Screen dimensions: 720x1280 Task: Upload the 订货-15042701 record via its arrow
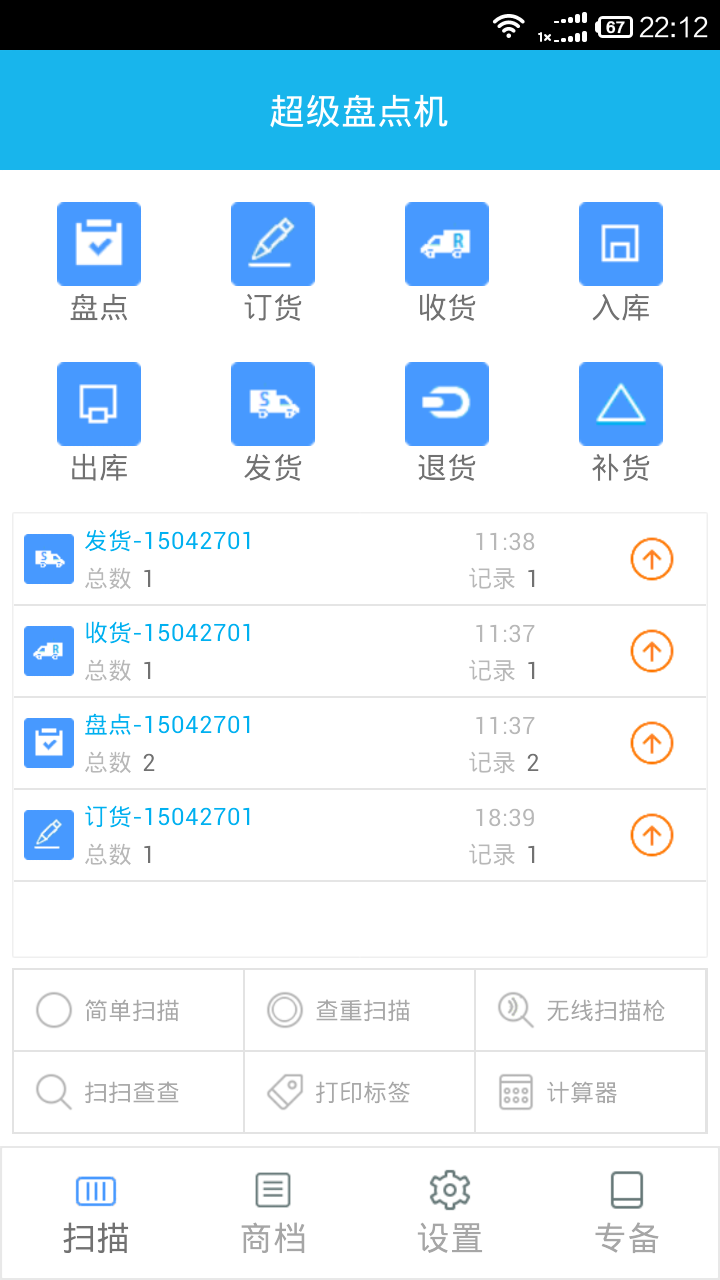coord(652,836)
